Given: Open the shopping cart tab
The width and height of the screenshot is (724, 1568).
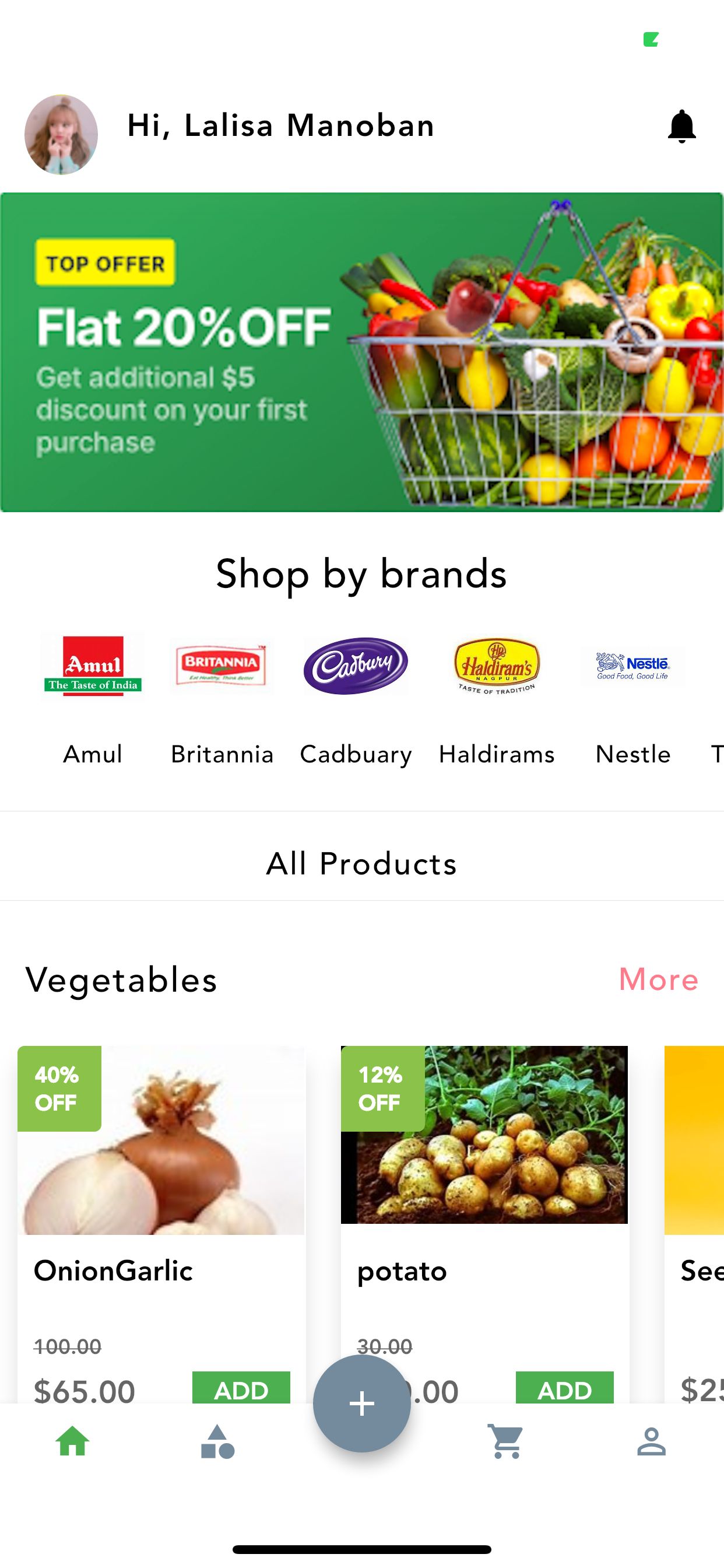Looking at the screenshot, I should tap(506, 1442).
